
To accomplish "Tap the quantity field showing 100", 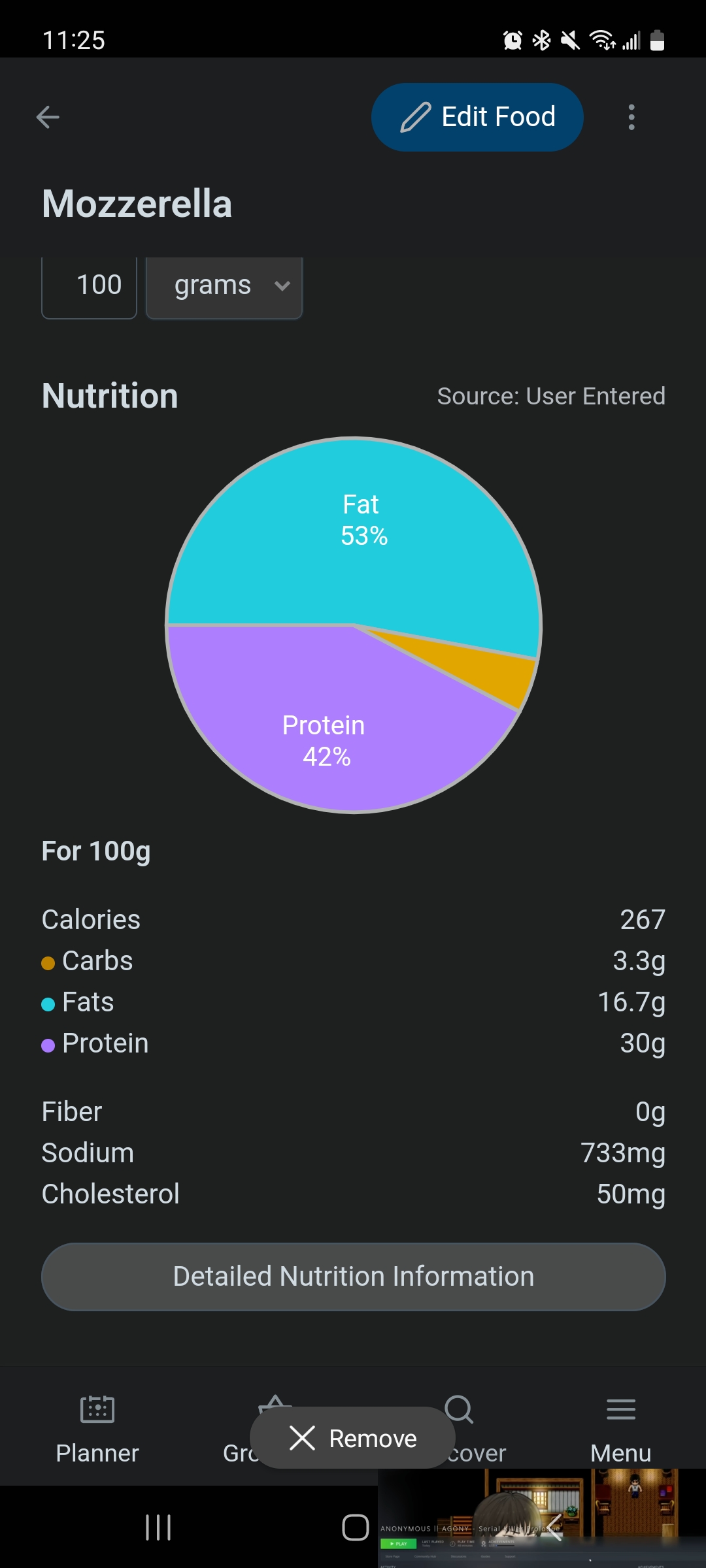I will pyautogui.click(x=90, y=286).
